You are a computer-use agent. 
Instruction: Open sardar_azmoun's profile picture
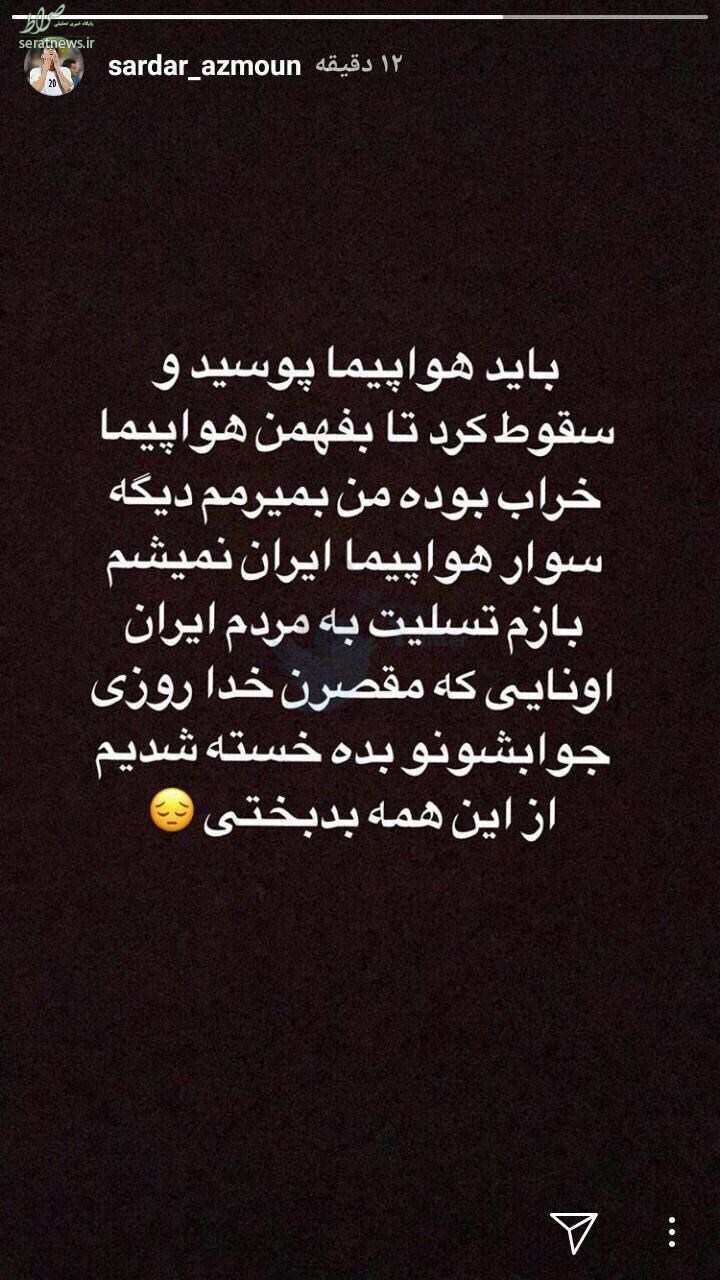(x=54, y=68)
